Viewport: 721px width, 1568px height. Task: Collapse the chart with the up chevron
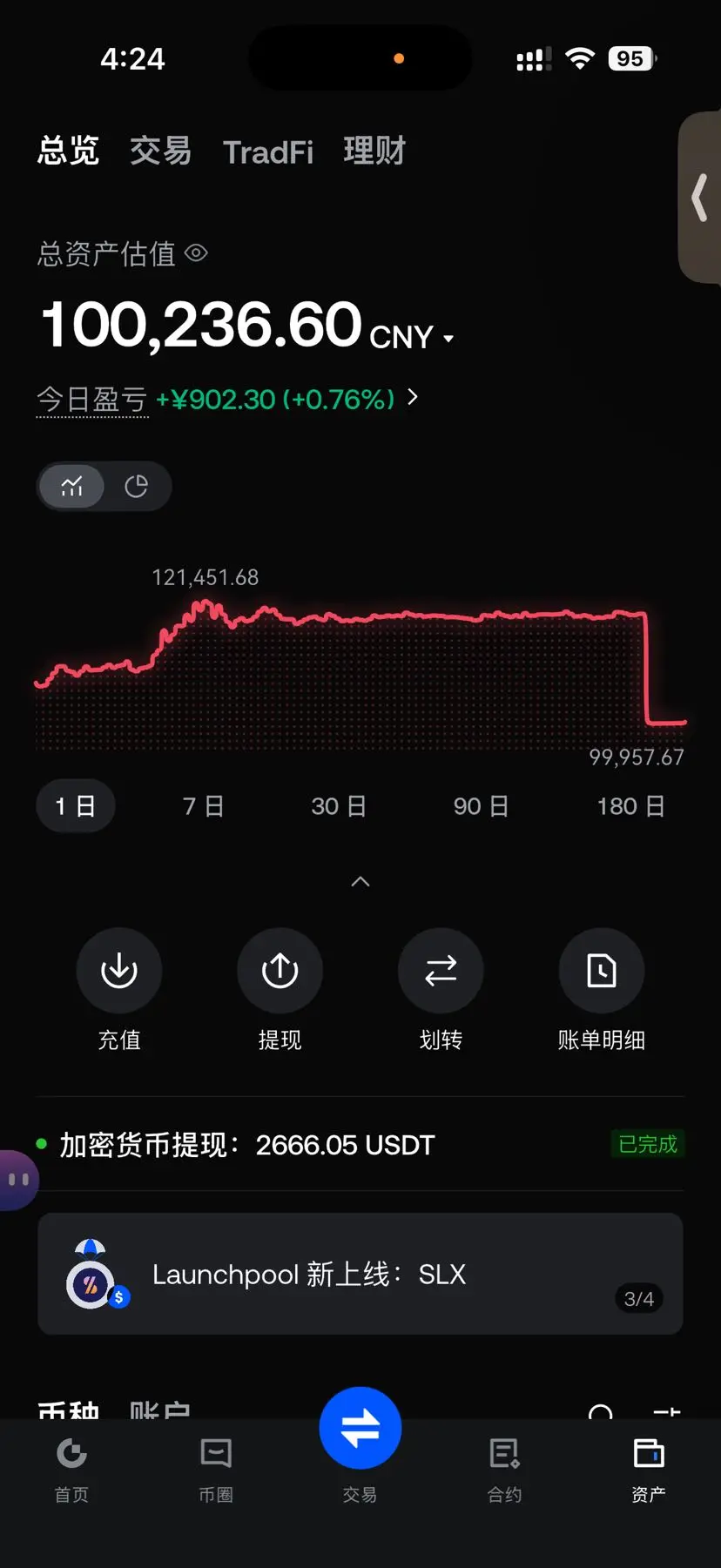pos(360,882)
